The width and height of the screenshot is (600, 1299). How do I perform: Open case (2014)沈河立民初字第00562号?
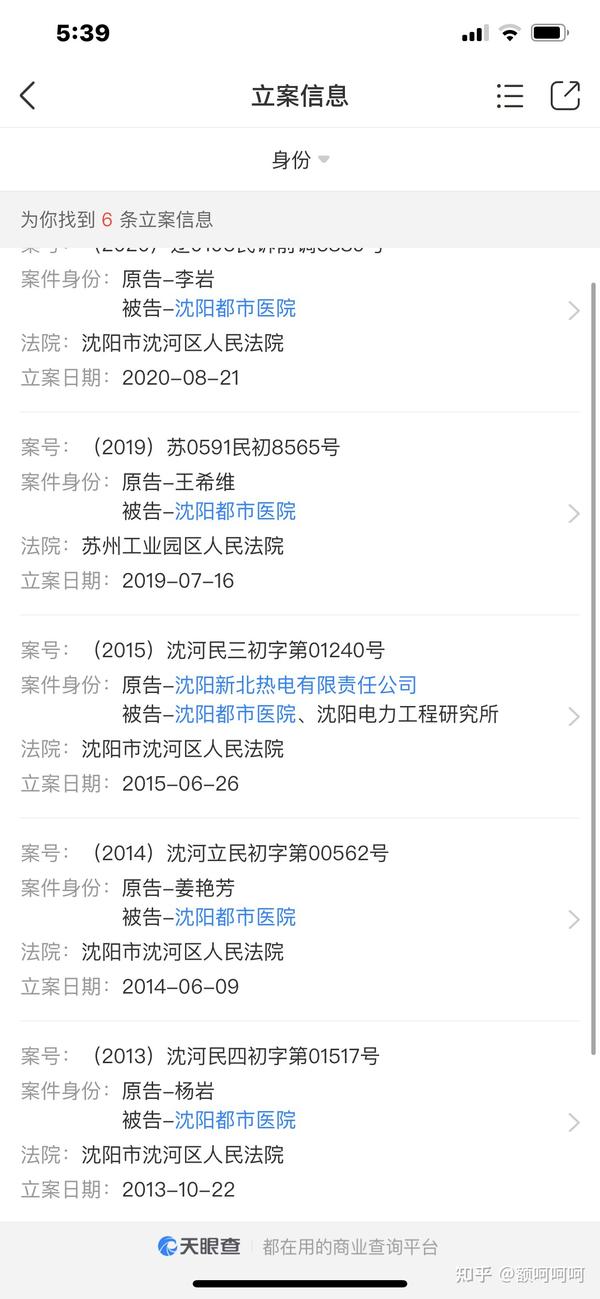300,919
